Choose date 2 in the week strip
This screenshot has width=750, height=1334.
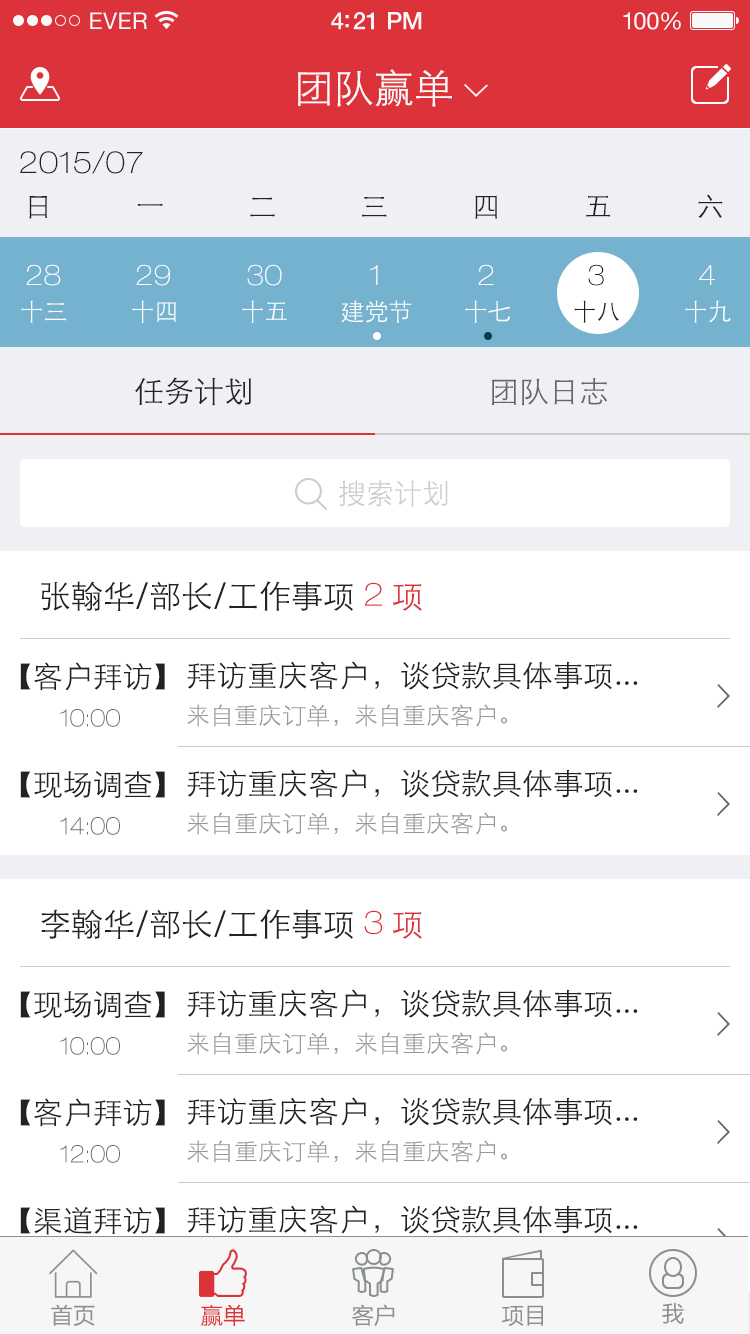pos(487,292)
